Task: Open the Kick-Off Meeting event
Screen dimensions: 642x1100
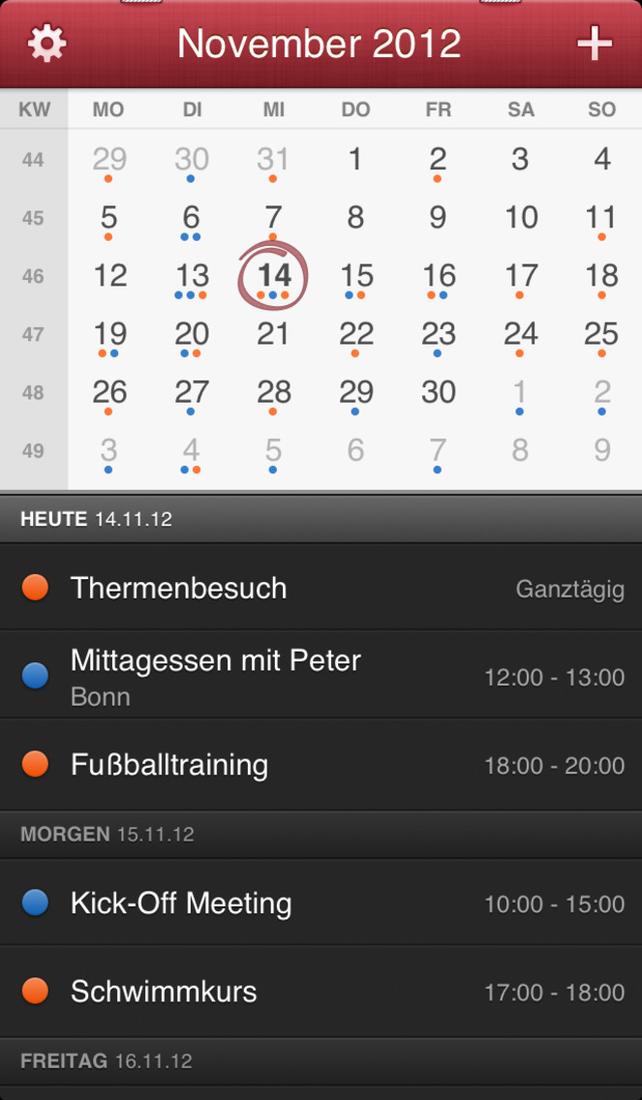Action: [321, 903]
